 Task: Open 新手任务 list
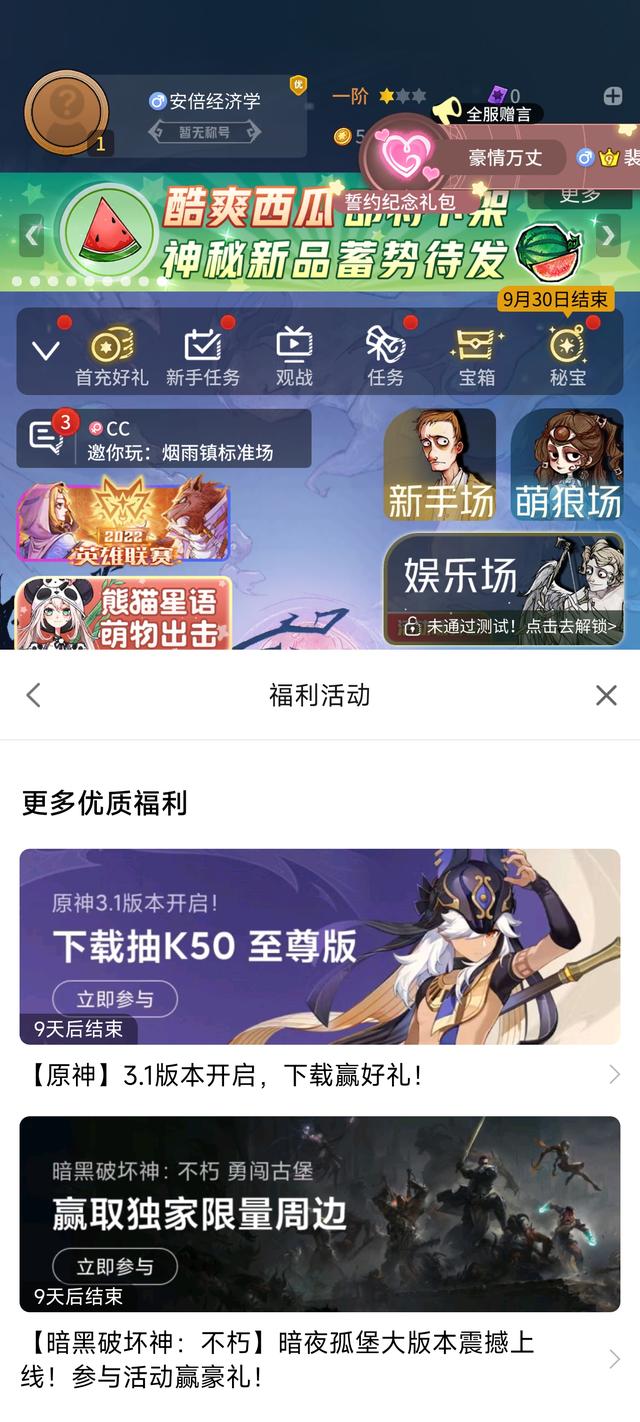coord(203,356)
